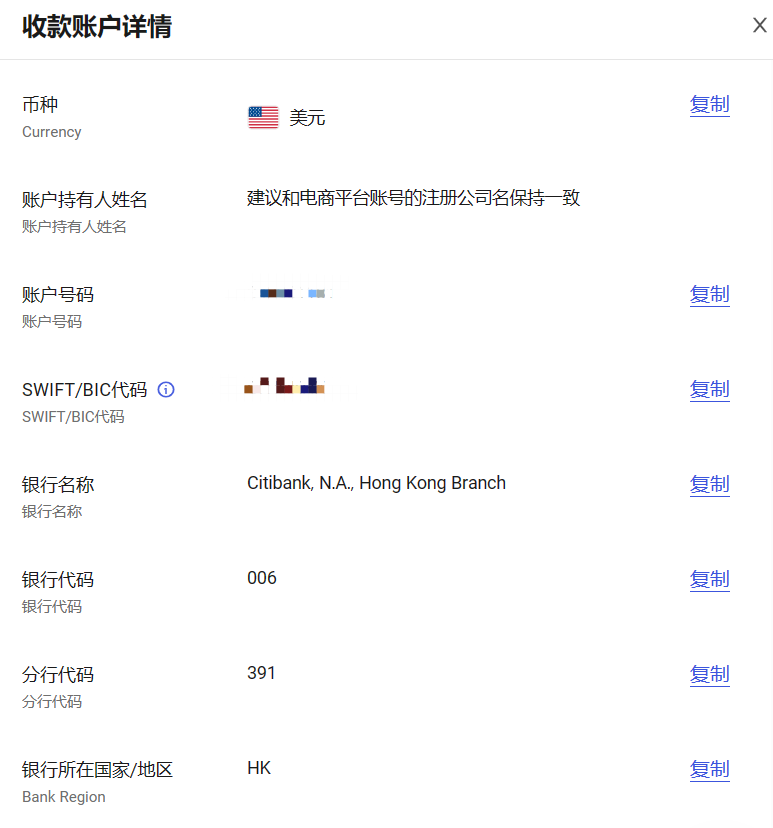Close the 收款账户详情 dialog
Viewport: 773px width, 828px height.
click(759, 26)
